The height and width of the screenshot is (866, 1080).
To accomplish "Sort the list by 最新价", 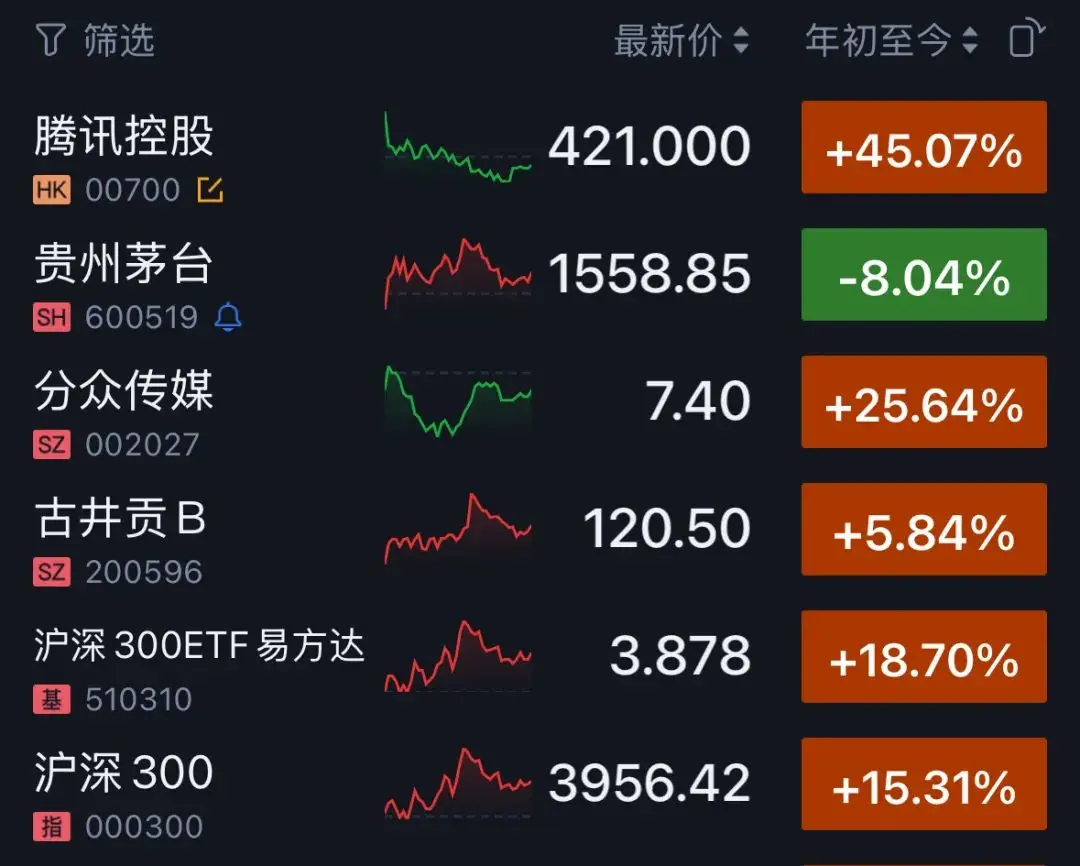I will [x=680, y=41].
